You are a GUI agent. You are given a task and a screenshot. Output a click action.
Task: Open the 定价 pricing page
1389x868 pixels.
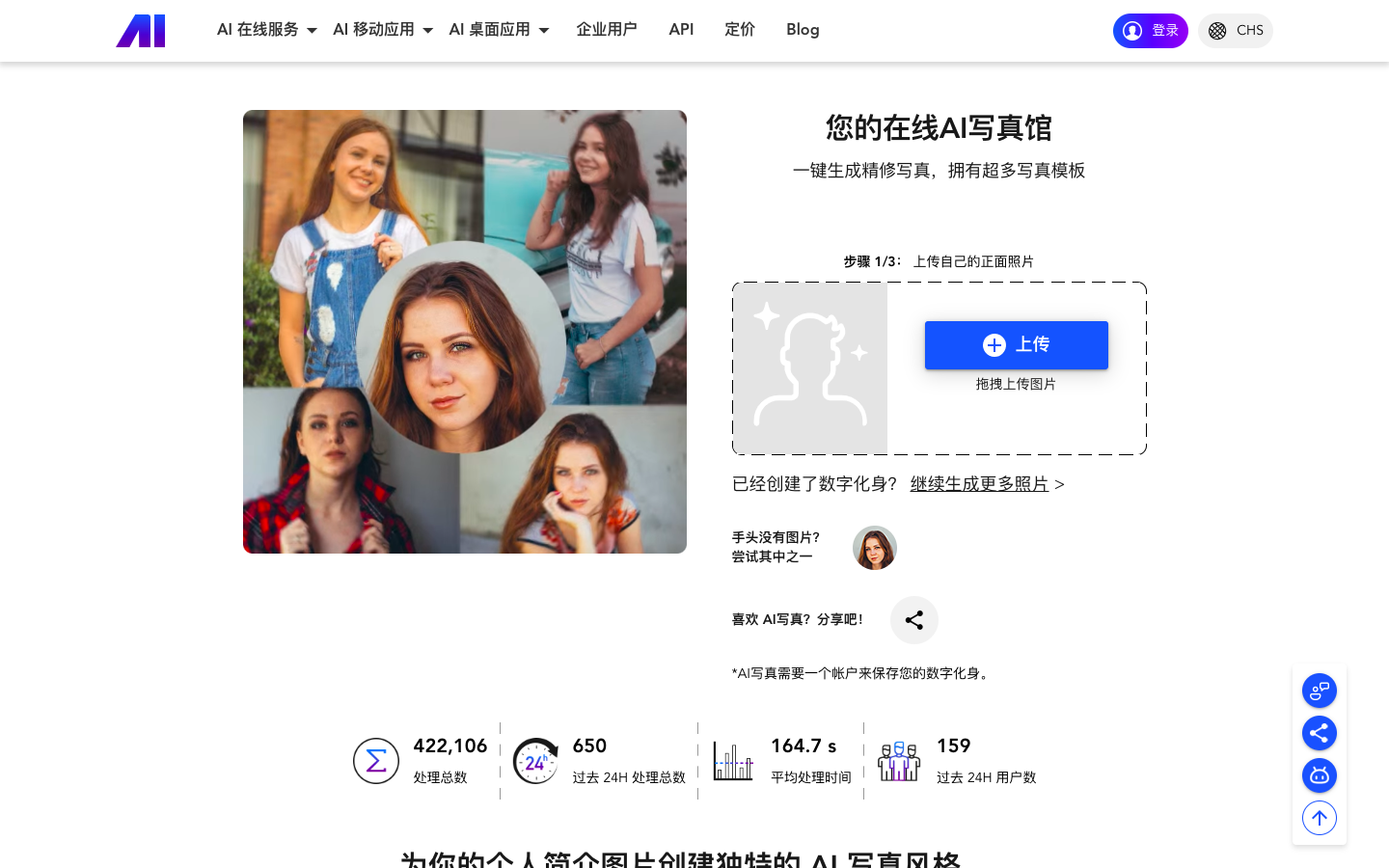739,30
